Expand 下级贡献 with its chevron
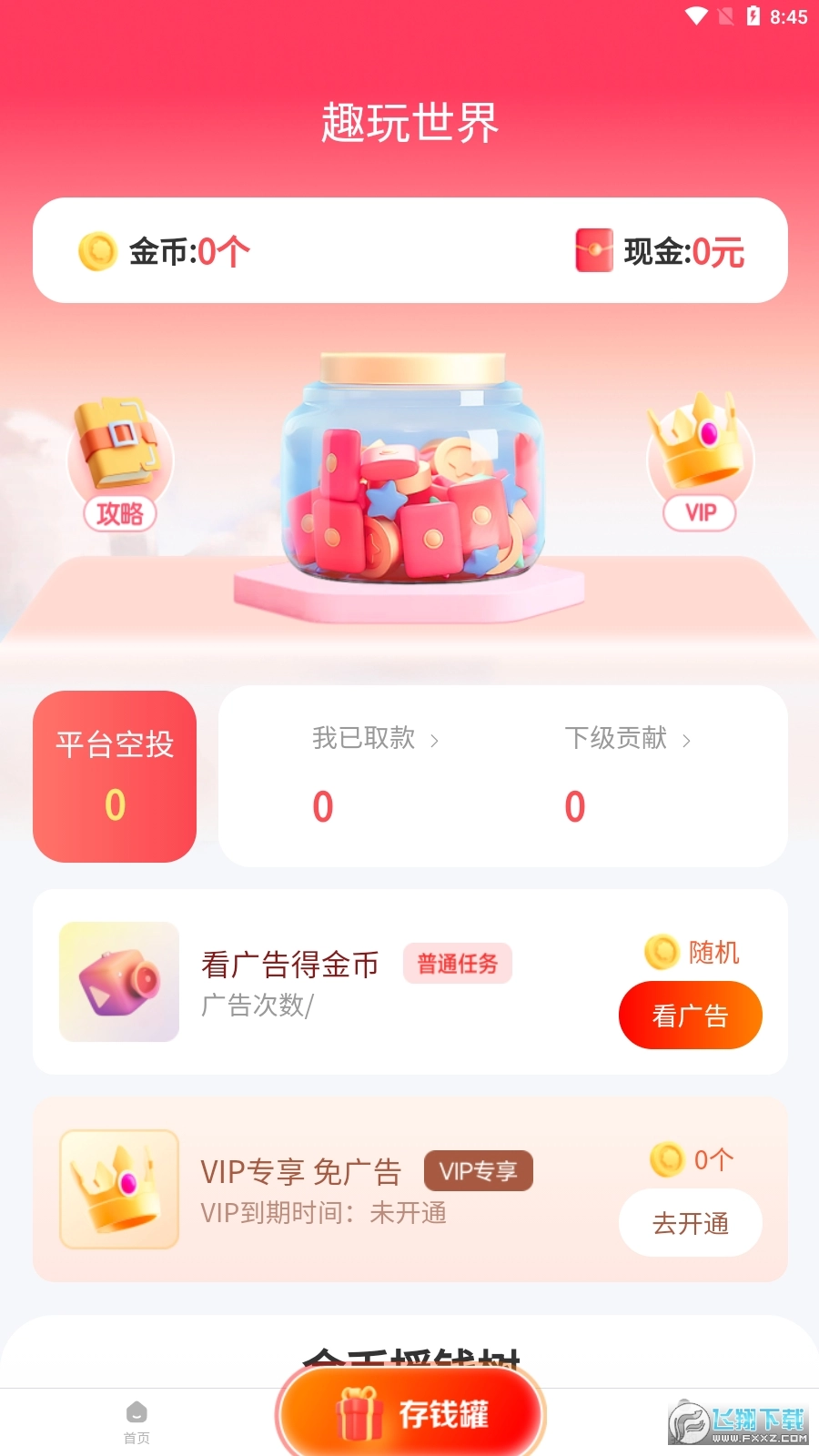Screen dimensions: 819x1456 [687, 740]
